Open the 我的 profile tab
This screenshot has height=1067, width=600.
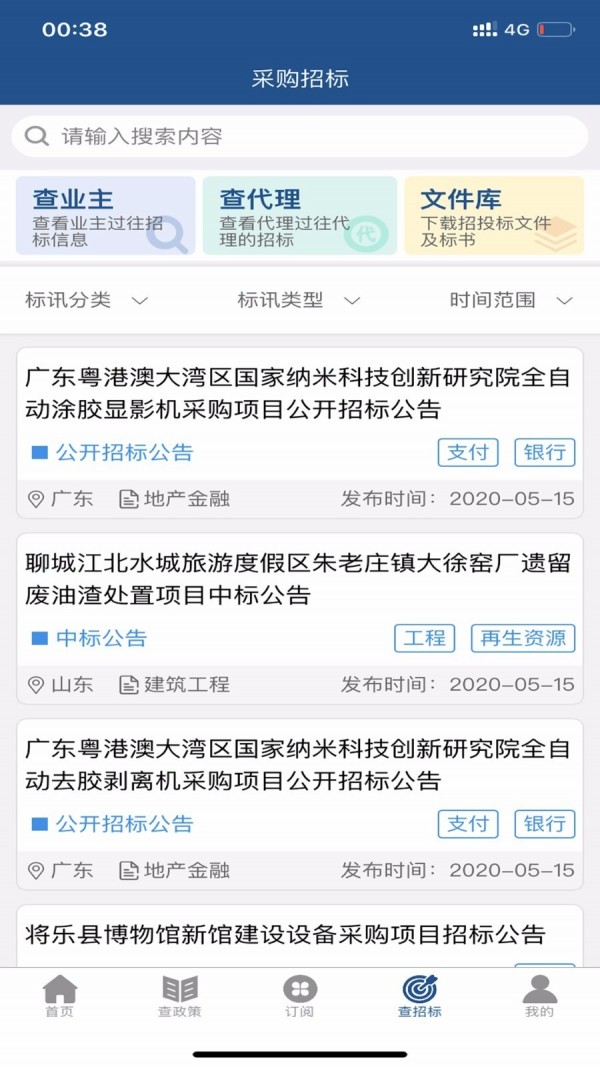point(539,996)
